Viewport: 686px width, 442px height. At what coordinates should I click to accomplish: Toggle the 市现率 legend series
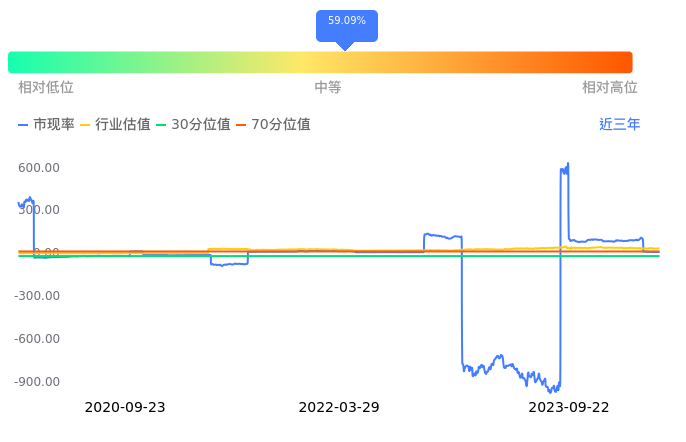(47, 125)
